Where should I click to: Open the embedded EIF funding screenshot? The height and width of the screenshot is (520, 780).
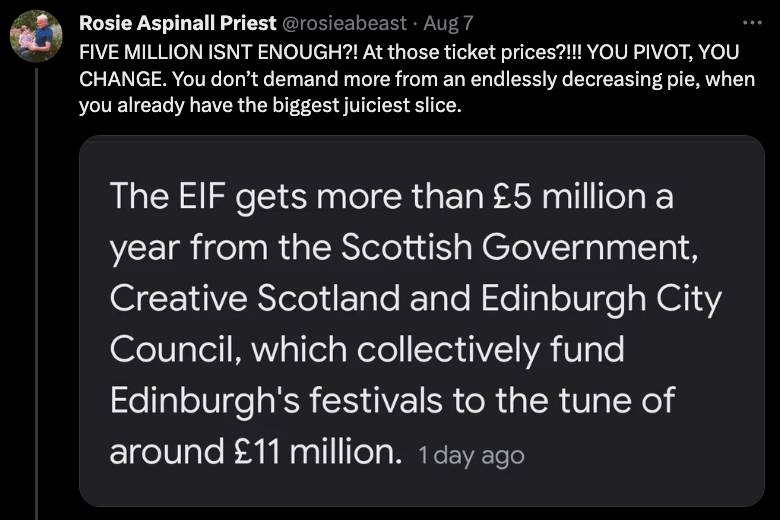tap(421, 320)
